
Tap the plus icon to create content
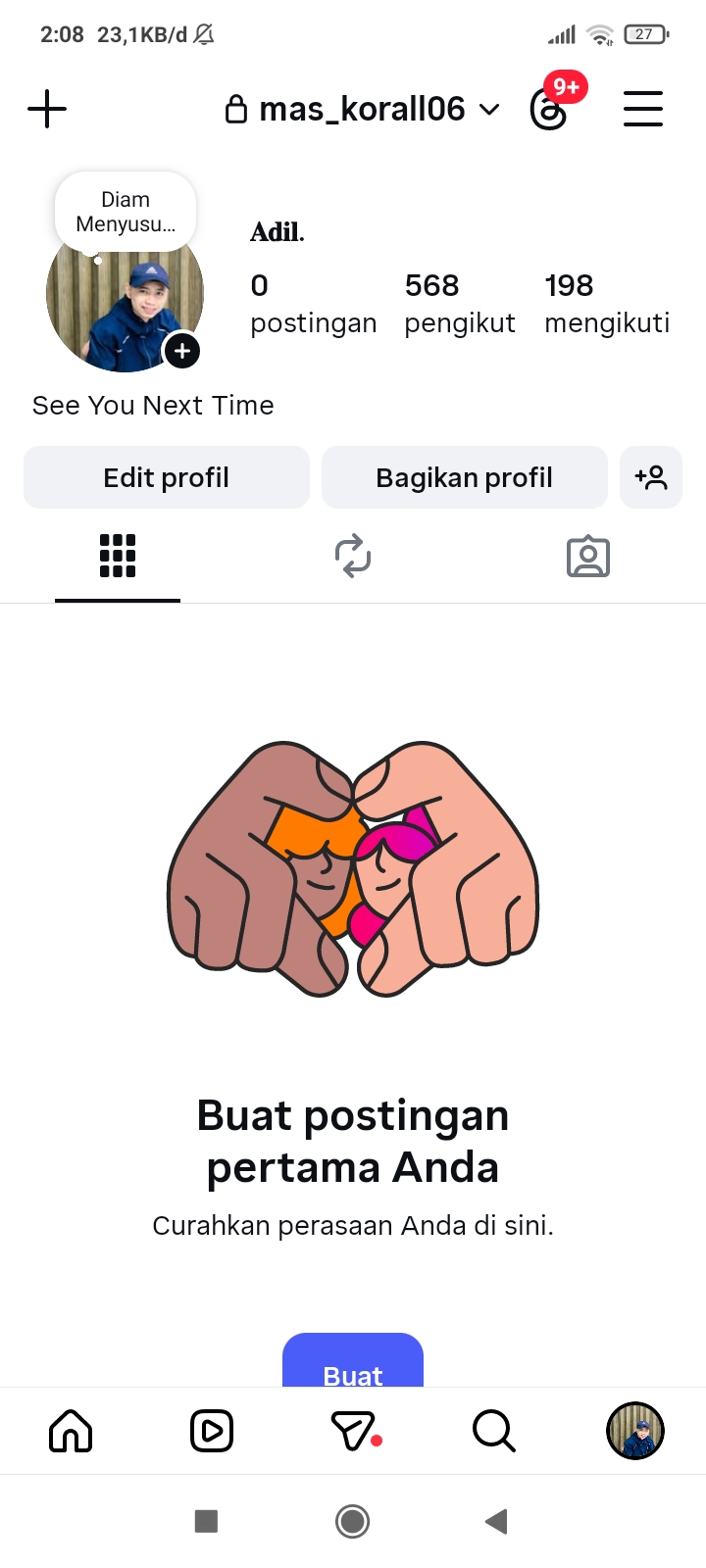click(47, 109)
